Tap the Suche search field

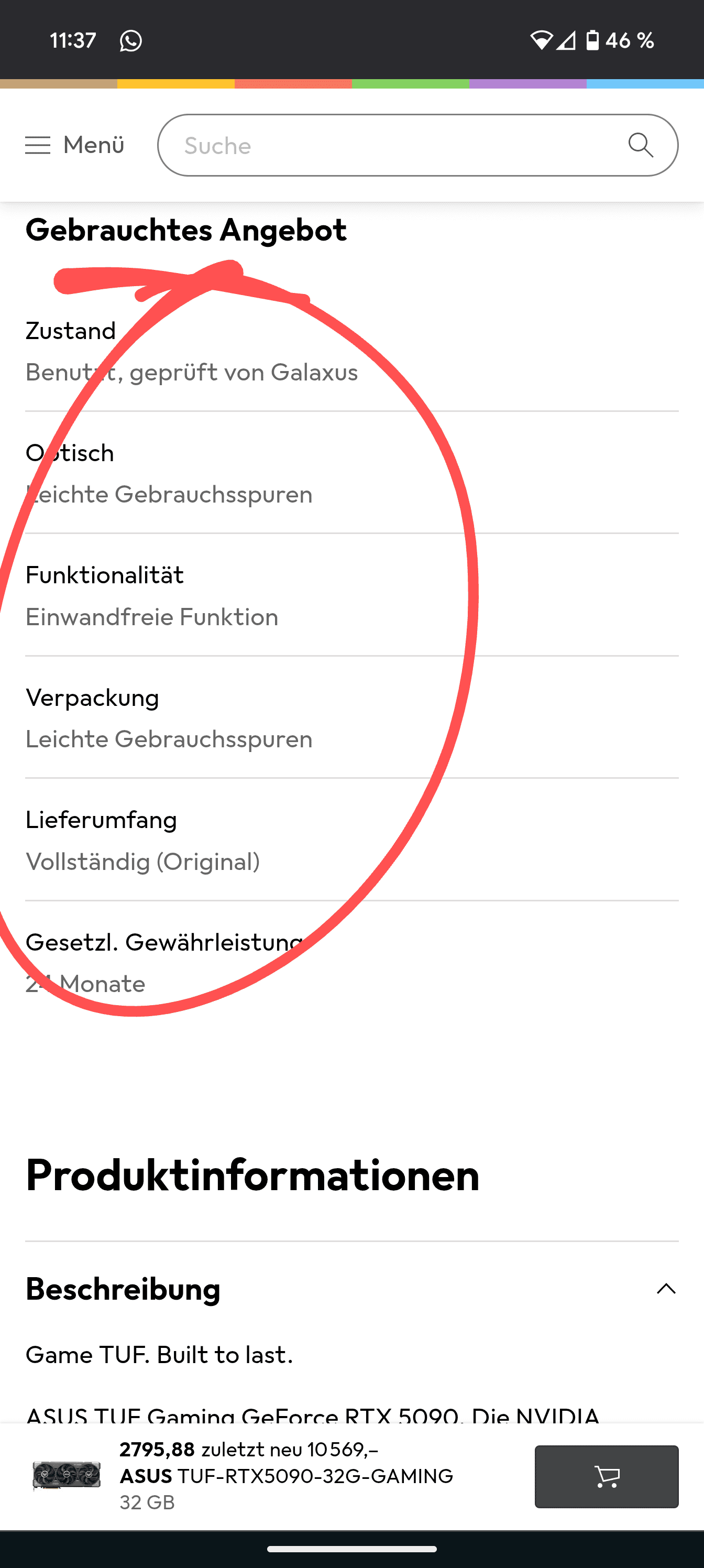tap(389, 146)
